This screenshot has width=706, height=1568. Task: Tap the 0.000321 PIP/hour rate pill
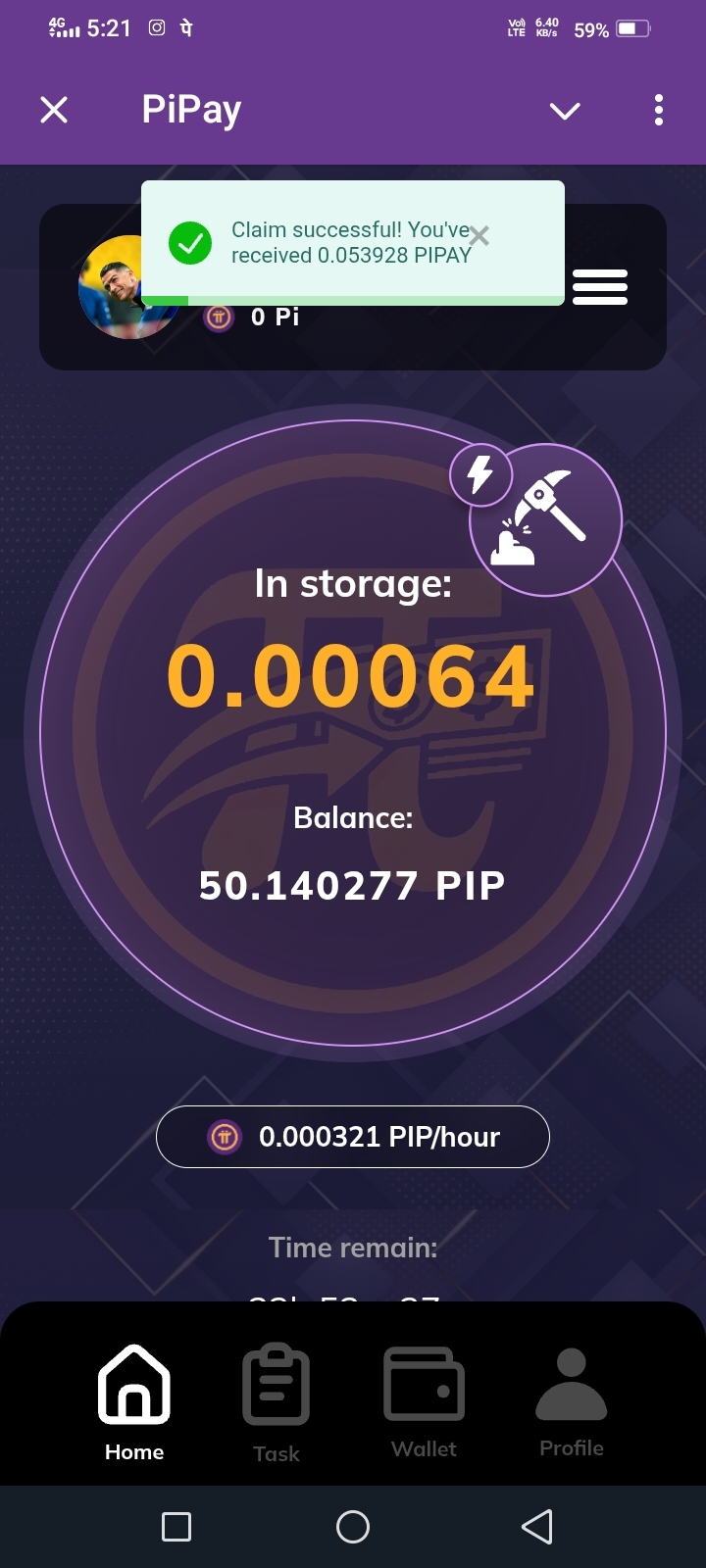(353, 1137)
